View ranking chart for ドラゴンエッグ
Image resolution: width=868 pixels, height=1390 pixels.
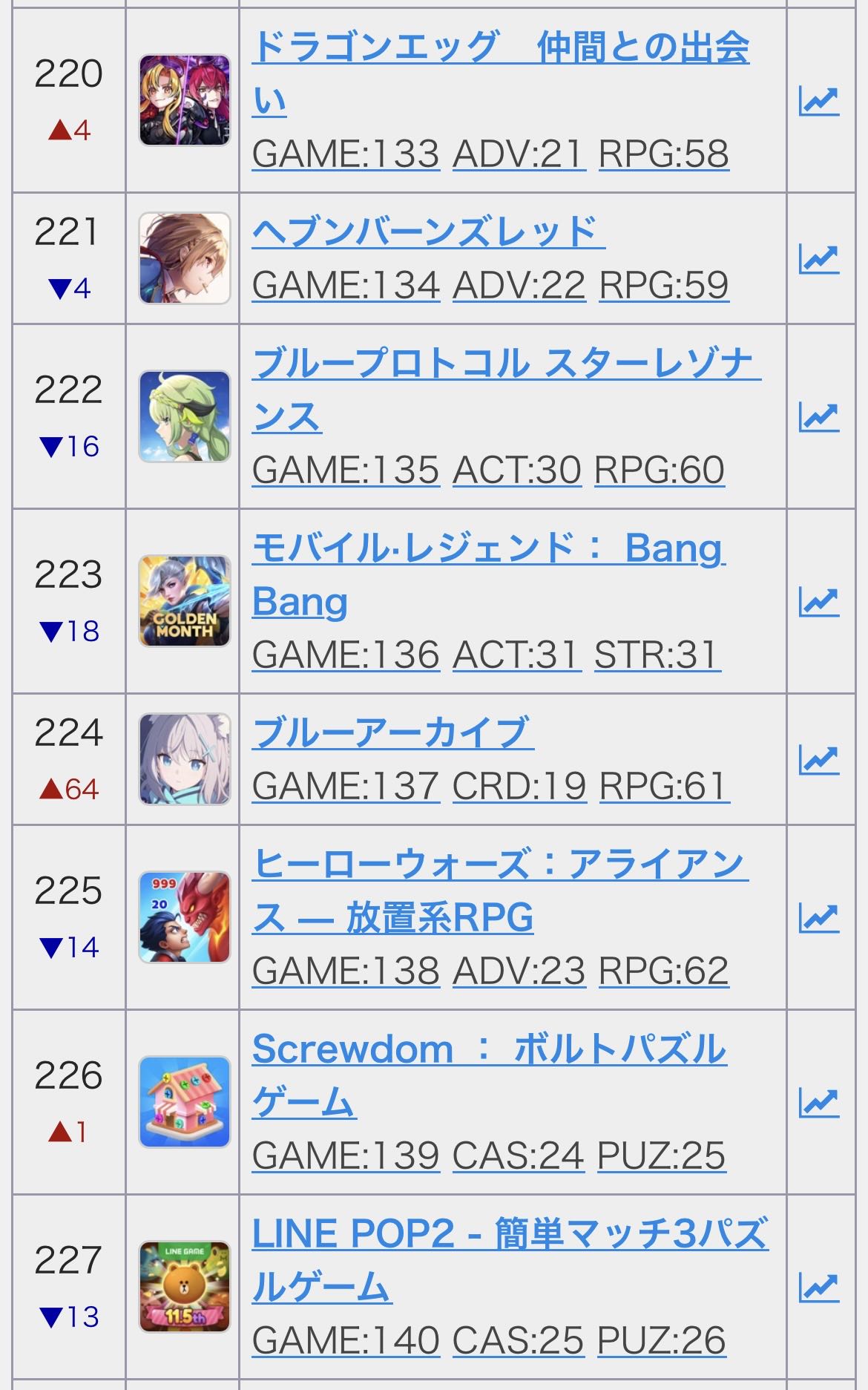click(818, 101)
